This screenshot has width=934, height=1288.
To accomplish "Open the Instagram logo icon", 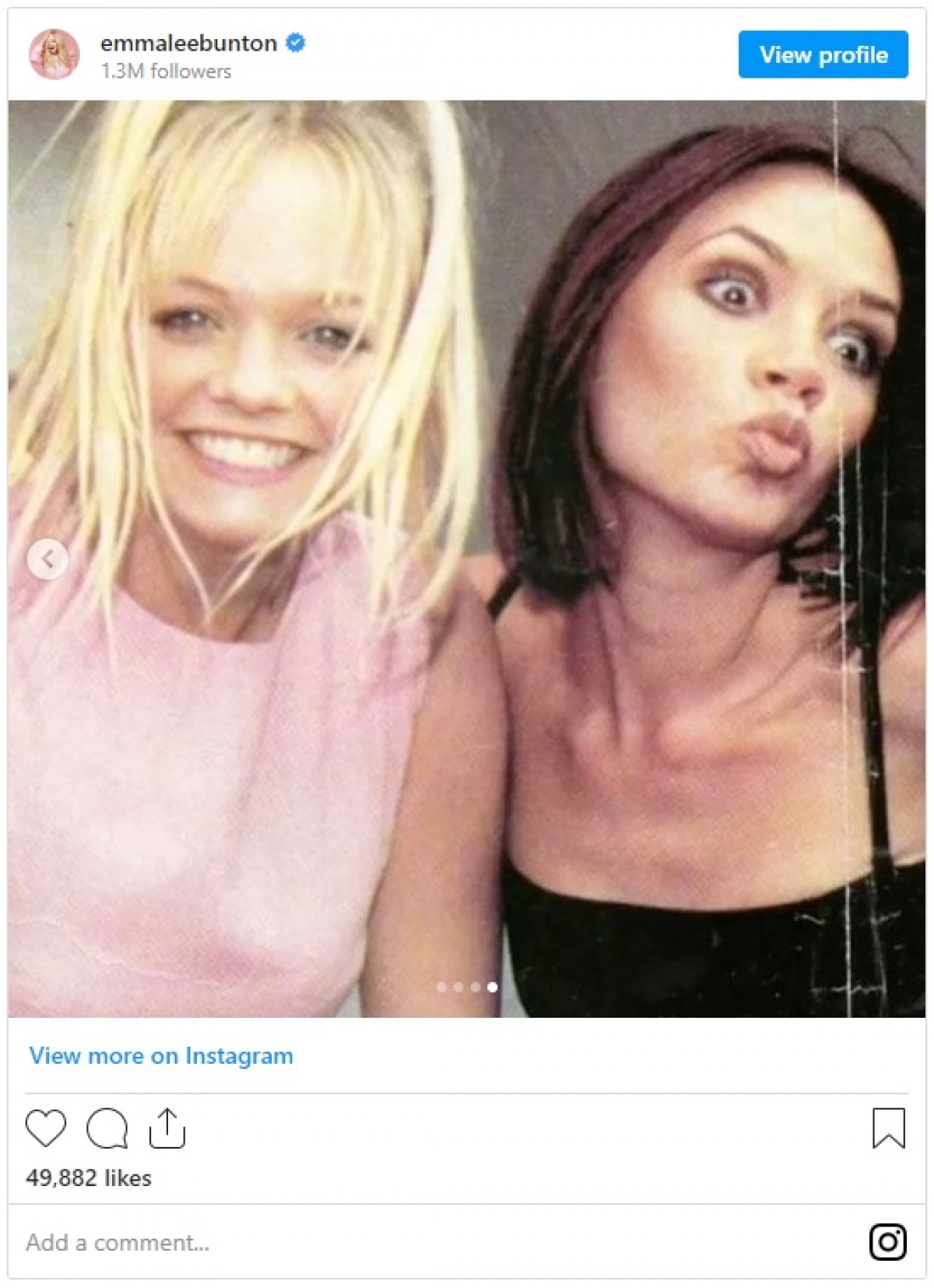I will click(x=887, y=1242).
